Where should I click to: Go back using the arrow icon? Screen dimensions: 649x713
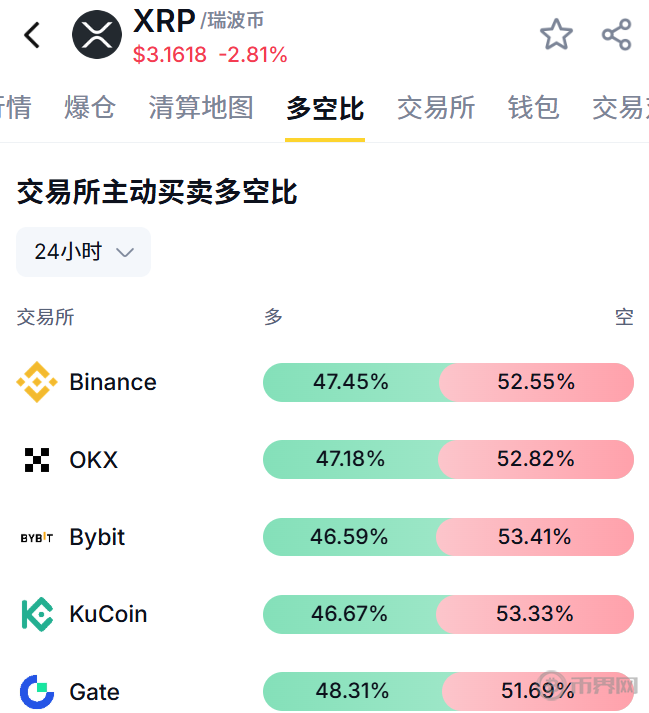click(33, 36)
